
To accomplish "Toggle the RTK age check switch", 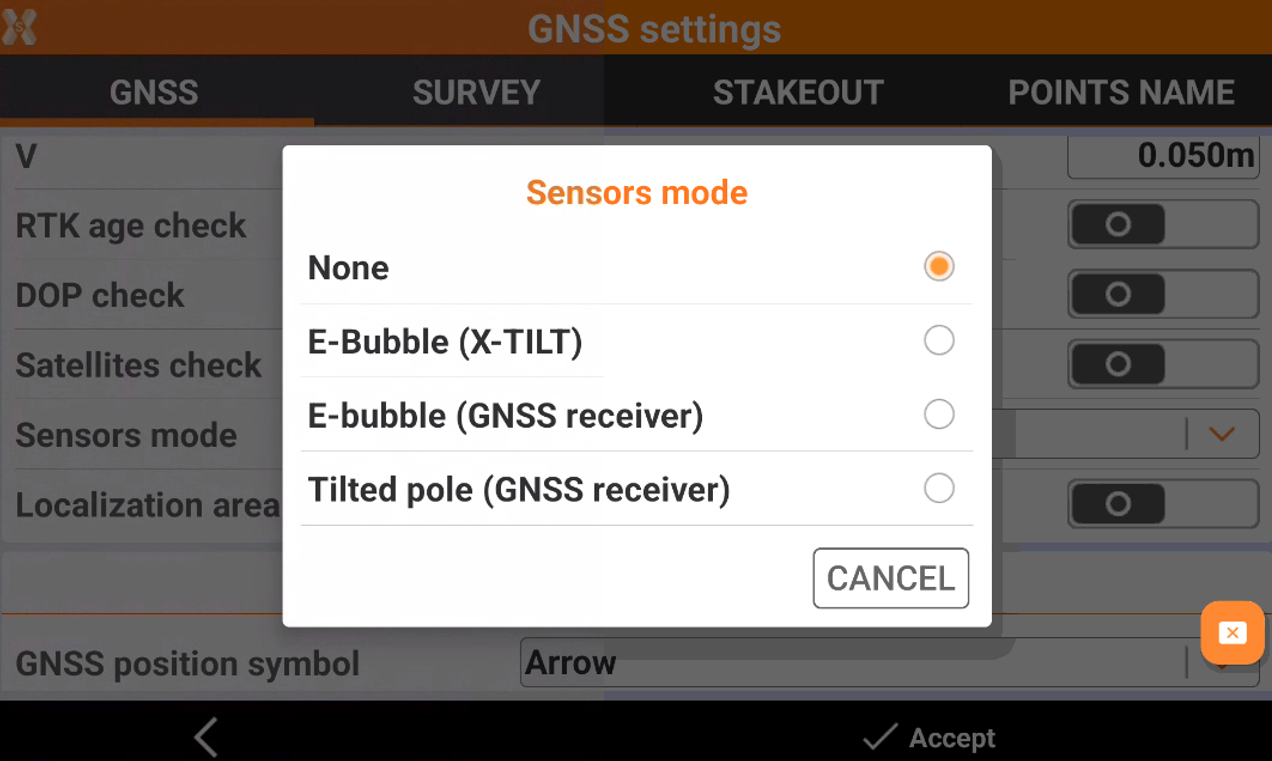I will pos(1162,224).
